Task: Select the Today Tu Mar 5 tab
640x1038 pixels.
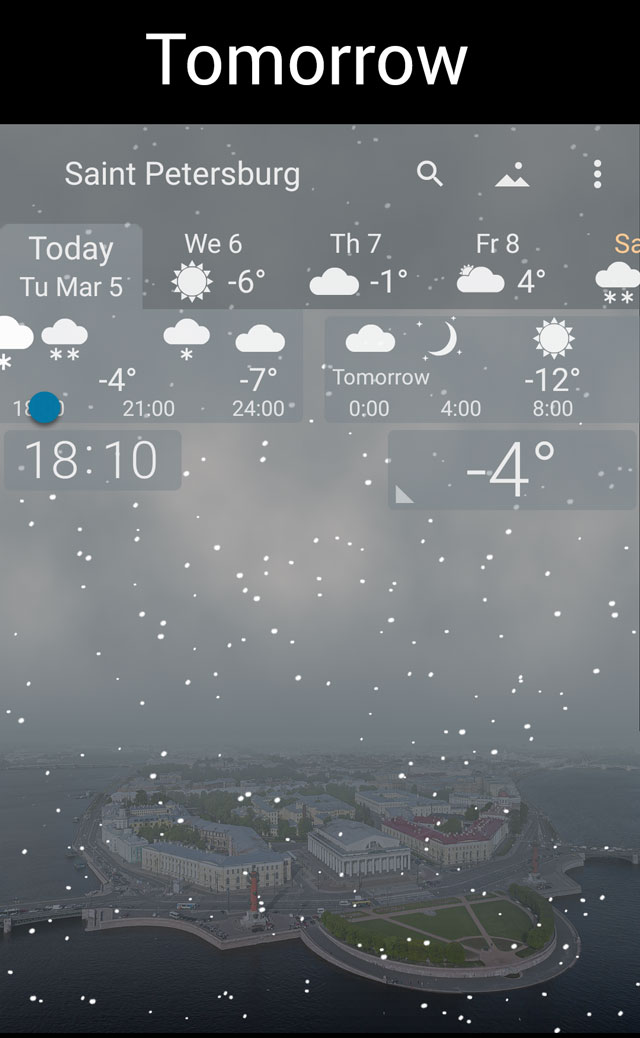Action: pos(72,266)
